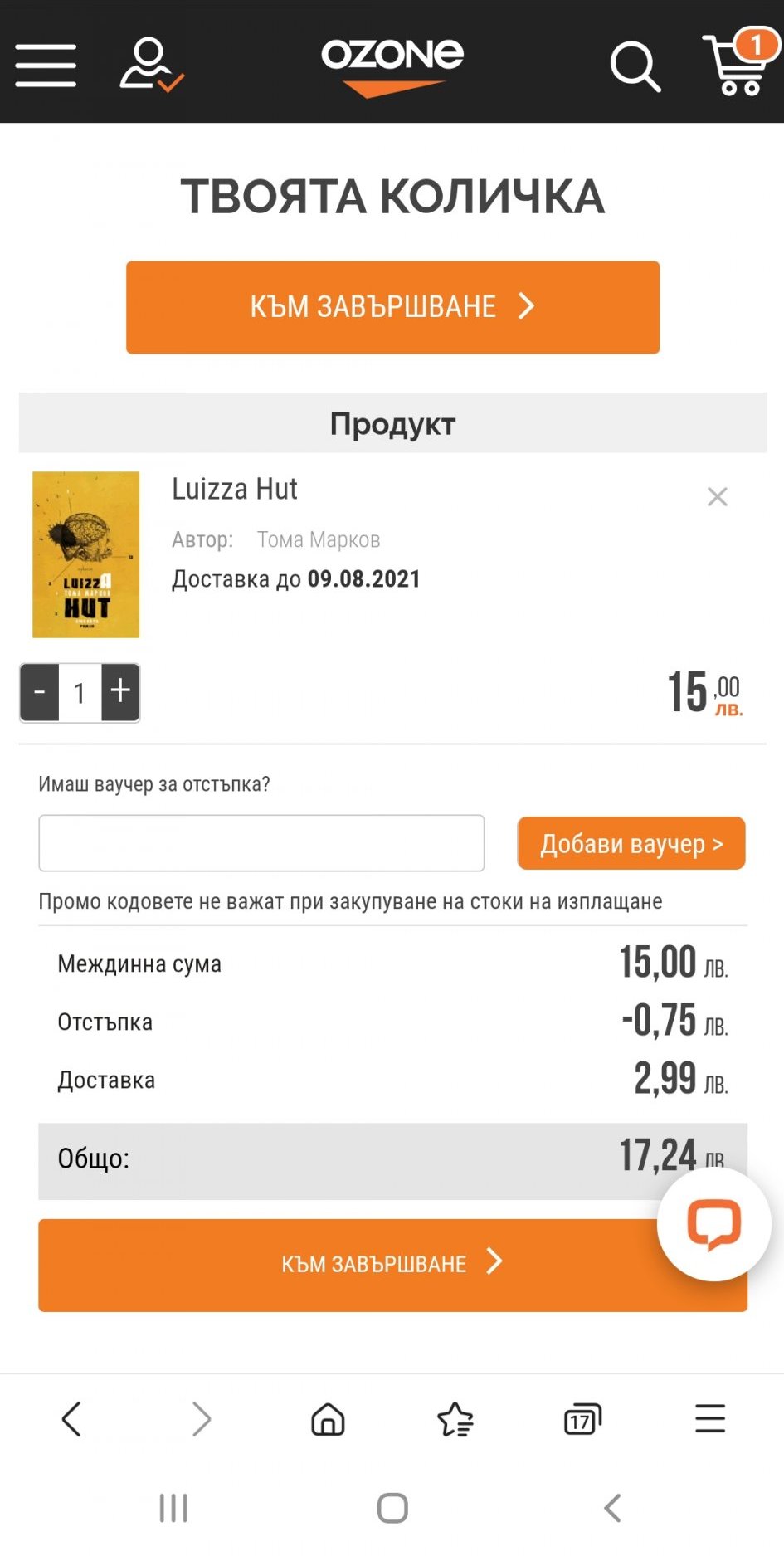Screen dimensions: 784x1556
Task: View the 17 open browser tabs
Action: pyautogui.click(x=582, y=1419)
